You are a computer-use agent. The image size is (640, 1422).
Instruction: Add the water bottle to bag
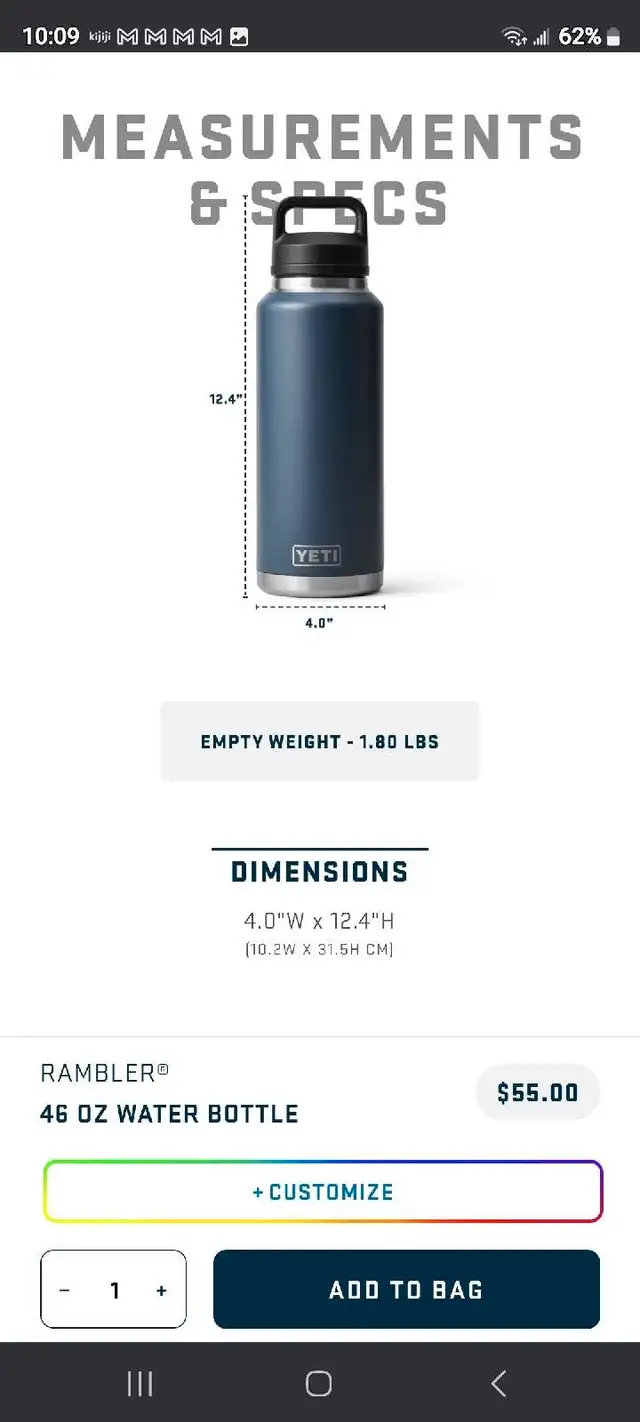[406, 1289]
